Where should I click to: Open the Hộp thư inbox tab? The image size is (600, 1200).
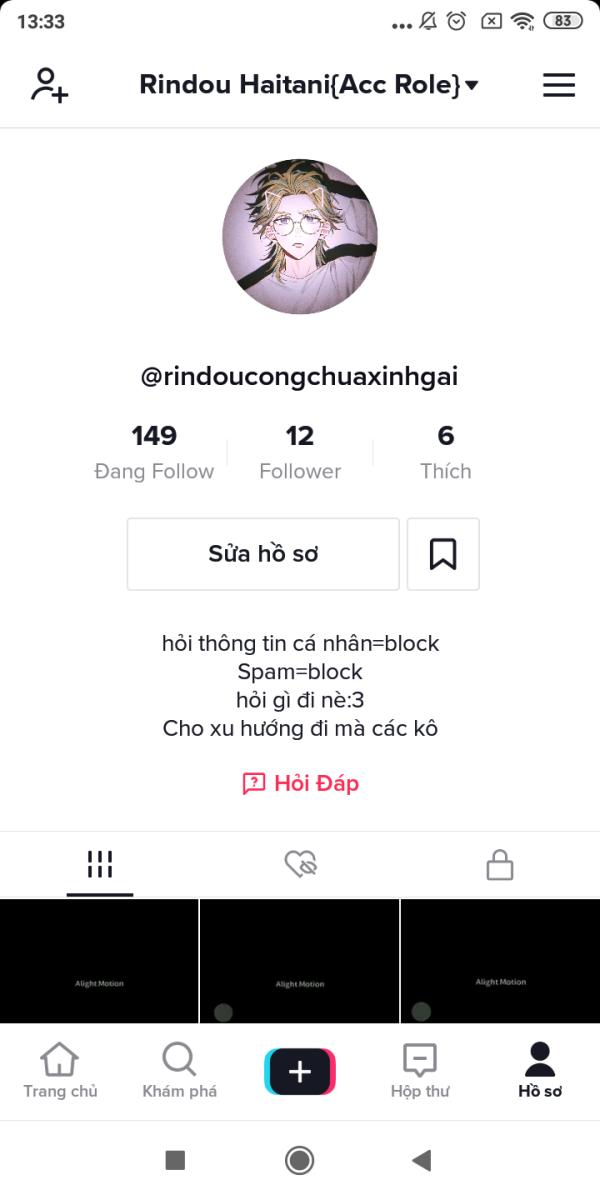pyautogui.click(x=420, y=1071)
